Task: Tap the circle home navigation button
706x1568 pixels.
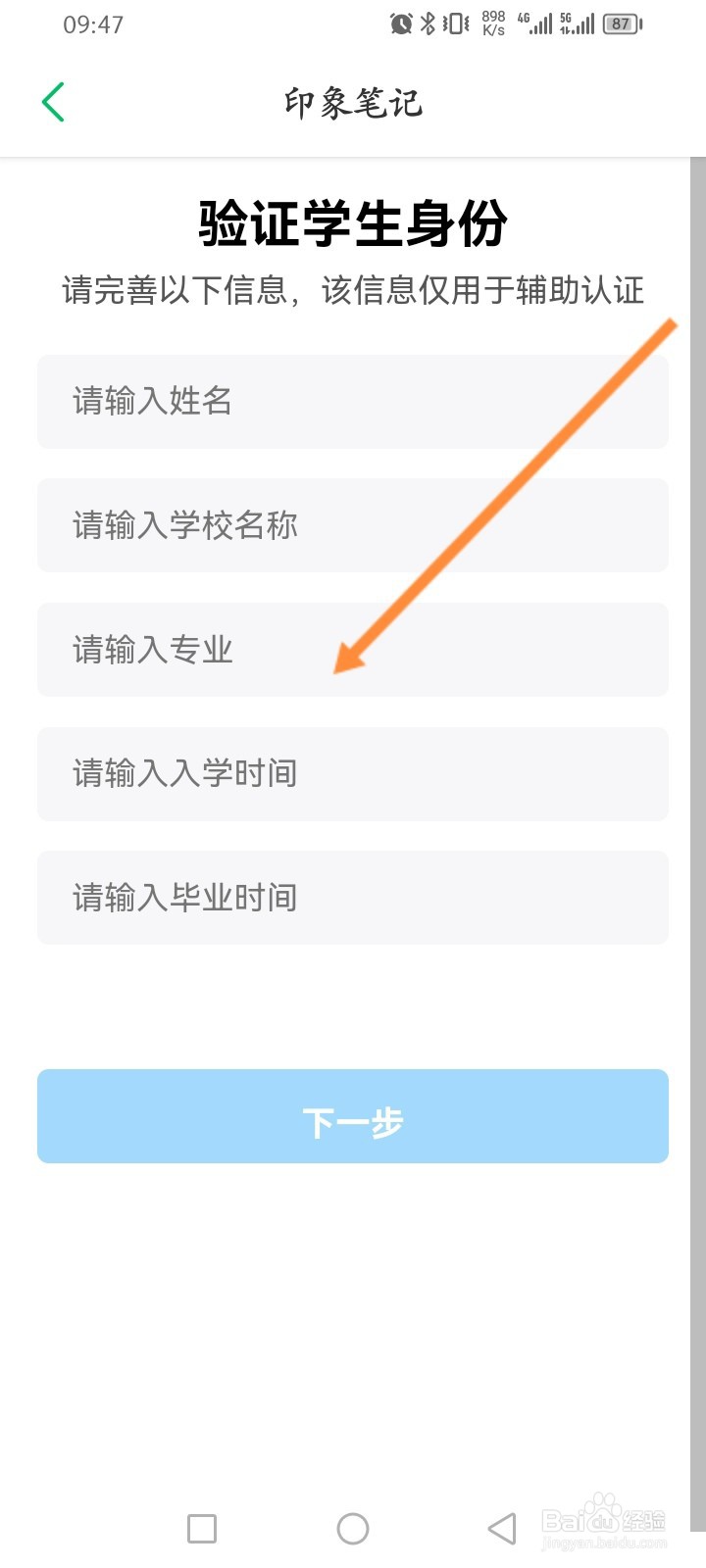Action: click(x=353, y=1527)
